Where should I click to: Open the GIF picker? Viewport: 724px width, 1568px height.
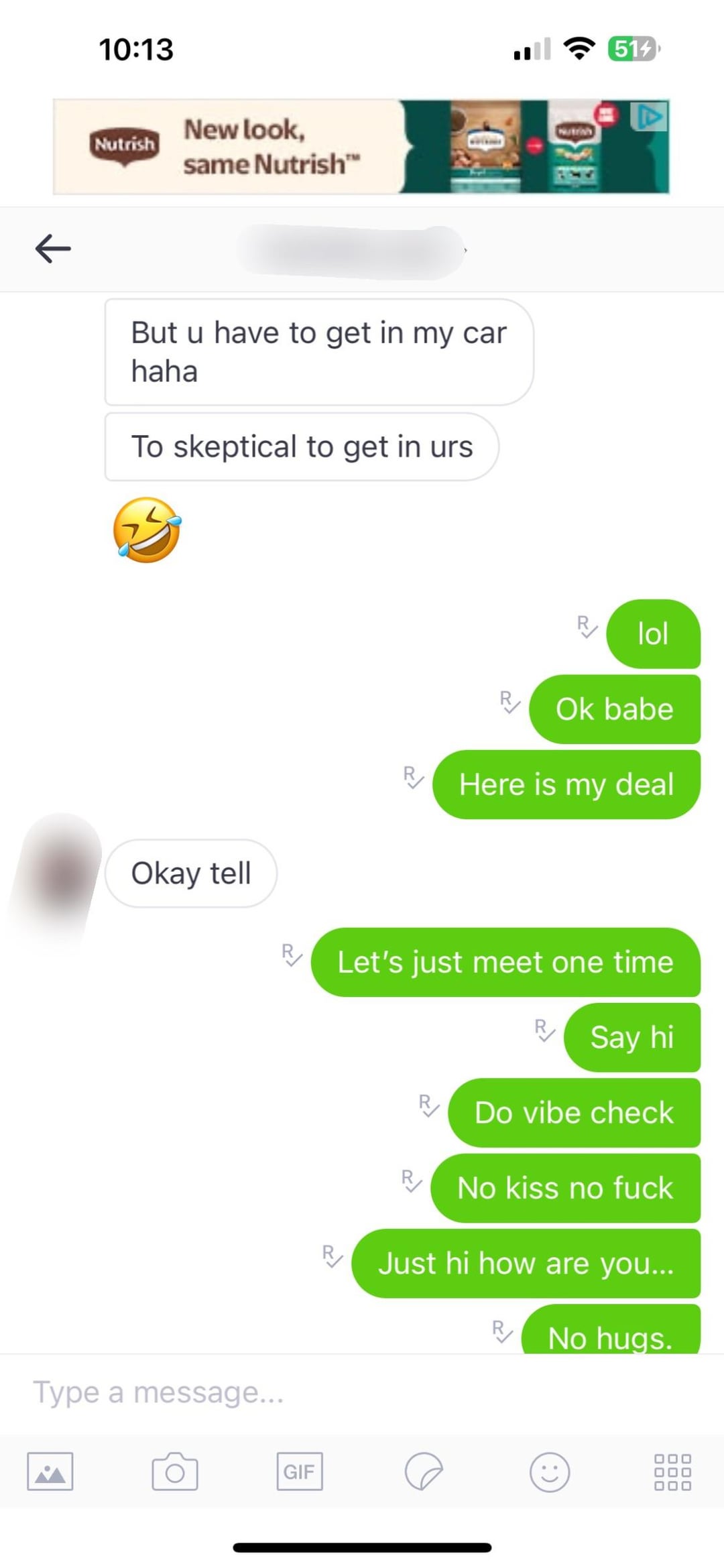[300, 1471]
